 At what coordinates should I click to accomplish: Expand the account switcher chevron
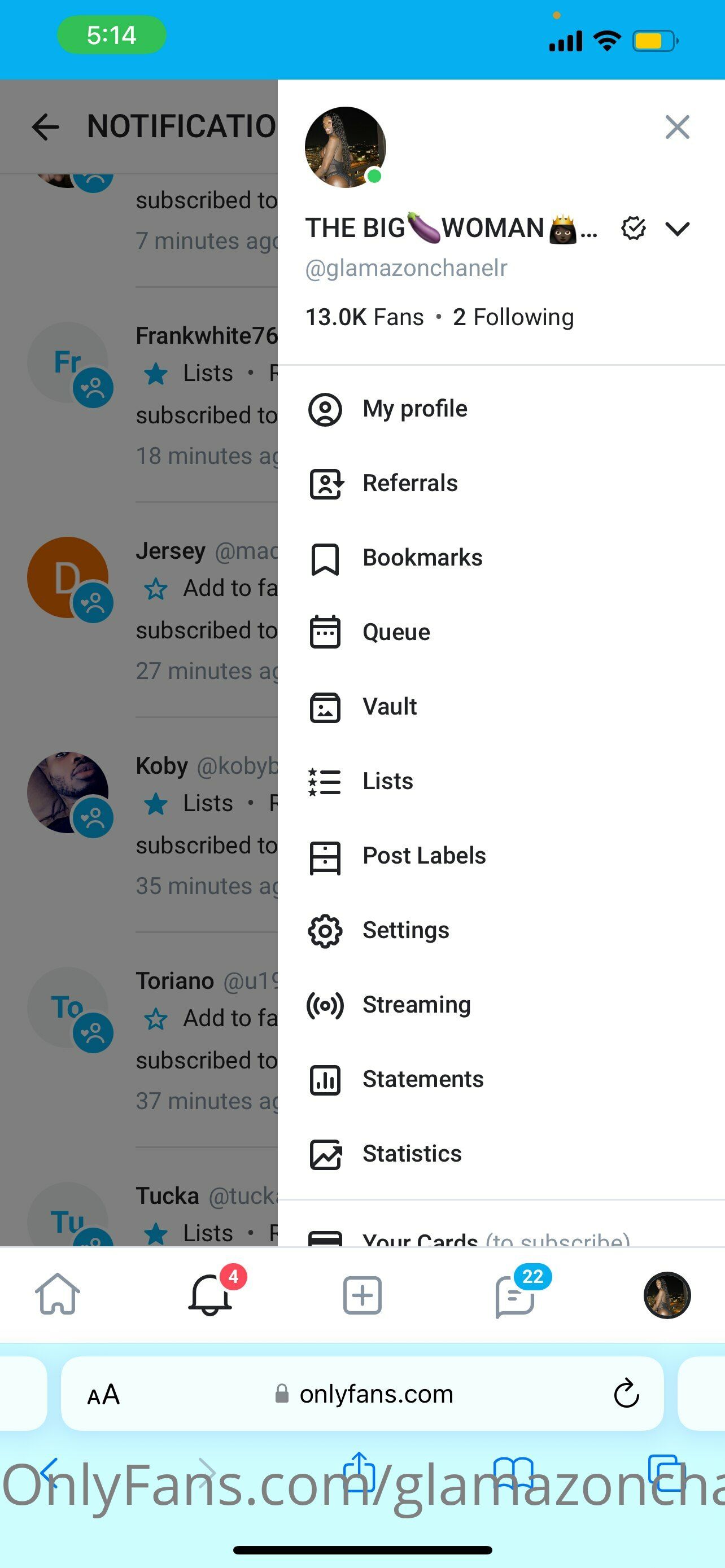(677, 229)
